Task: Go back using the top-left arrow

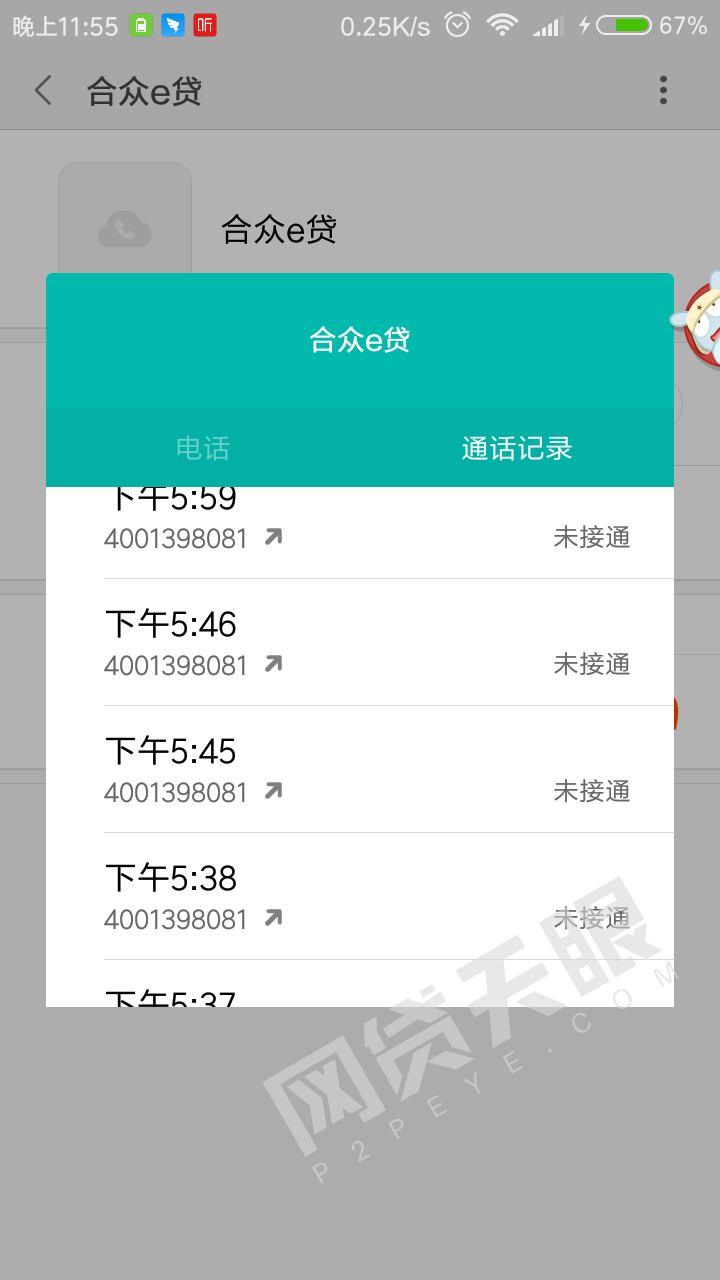Action: (43, 91)
